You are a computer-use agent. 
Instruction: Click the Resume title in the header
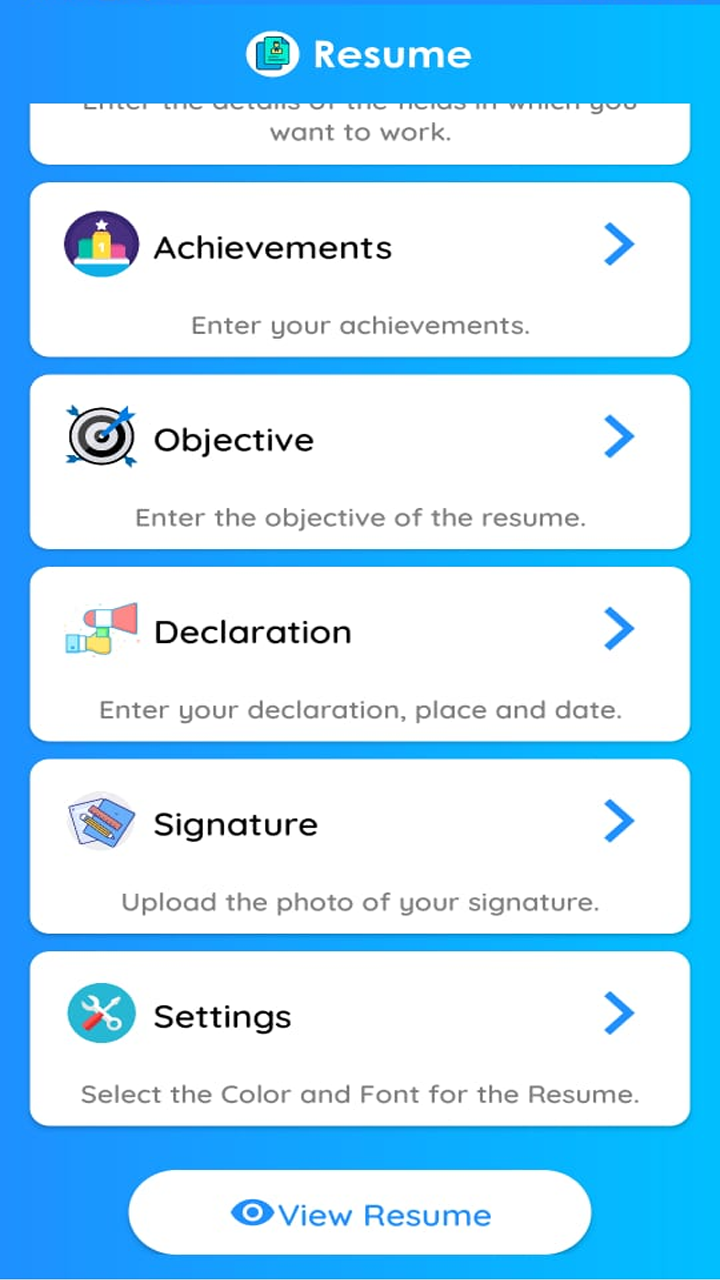click(x=392, y=54)
